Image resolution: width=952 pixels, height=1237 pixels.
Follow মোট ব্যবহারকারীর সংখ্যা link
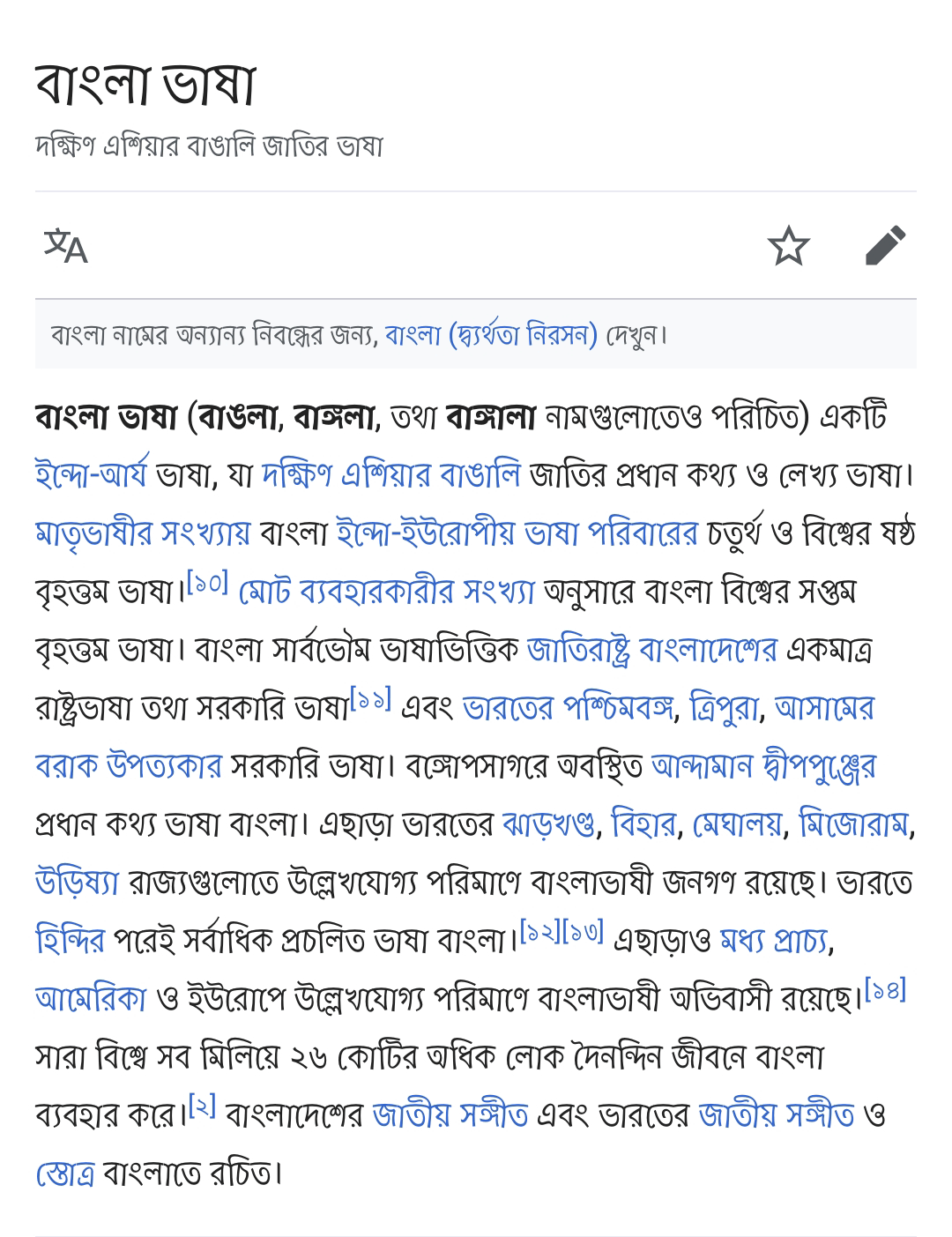coord(386,591)
